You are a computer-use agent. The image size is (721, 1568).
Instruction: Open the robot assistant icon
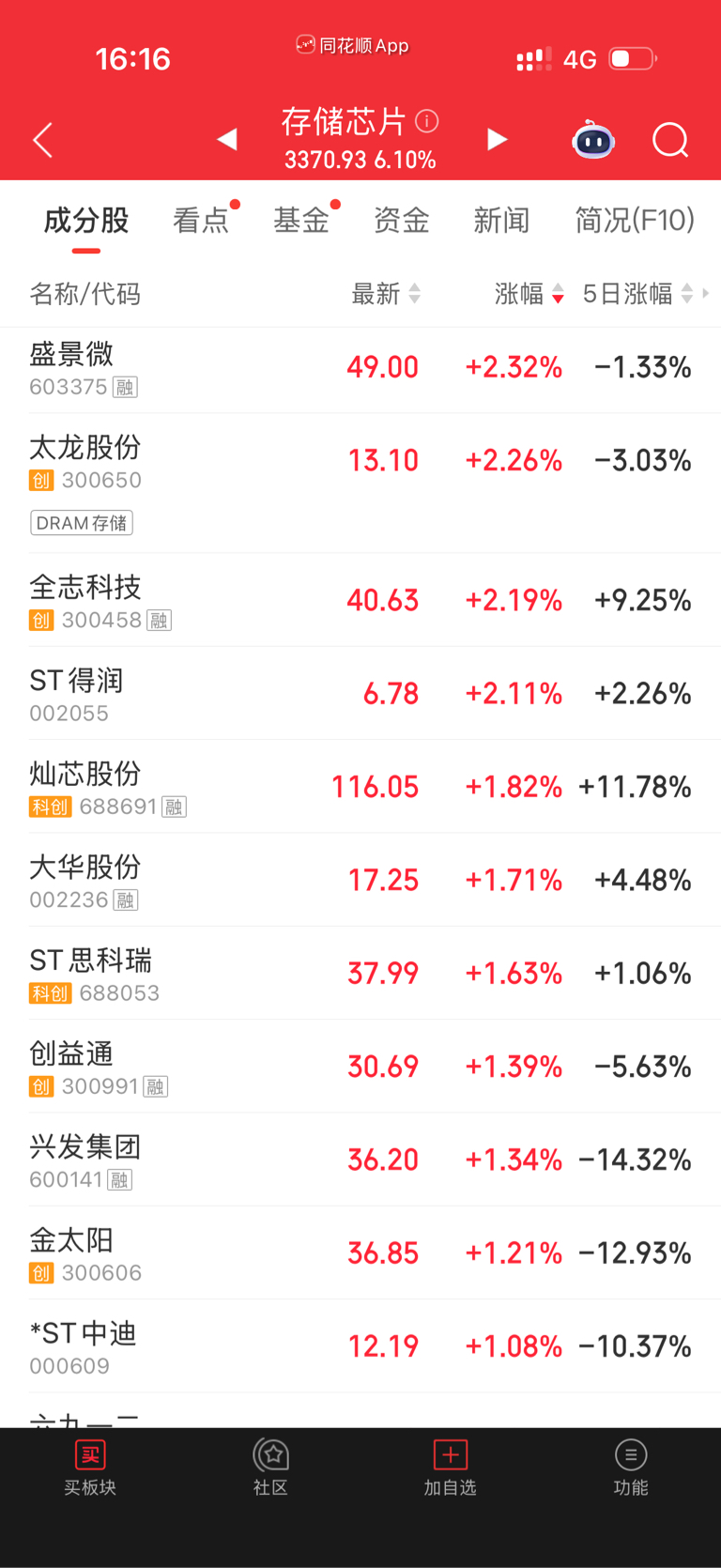(593, 141)
